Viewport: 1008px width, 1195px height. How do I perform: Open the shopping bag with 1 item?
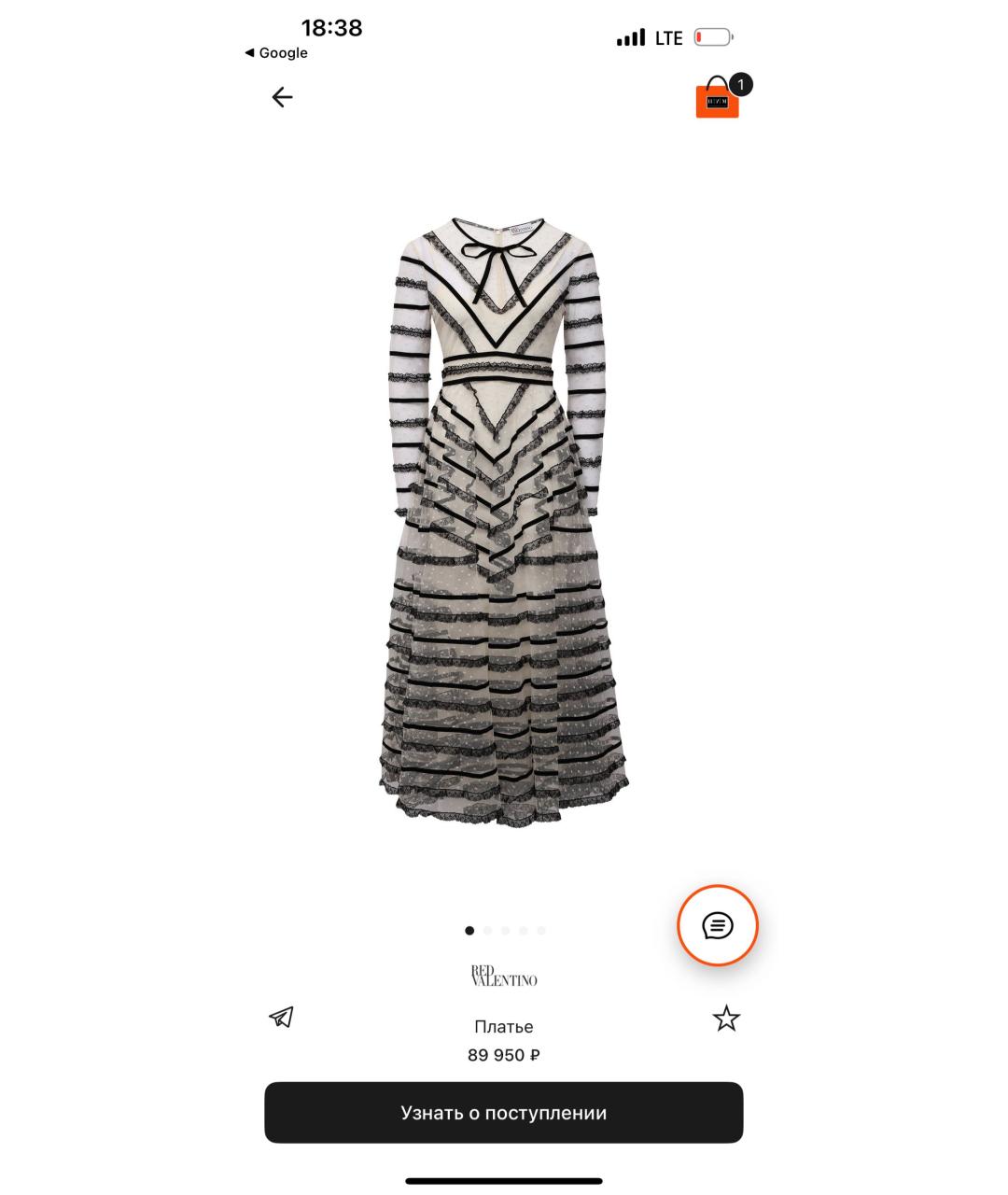pos(719,99)
